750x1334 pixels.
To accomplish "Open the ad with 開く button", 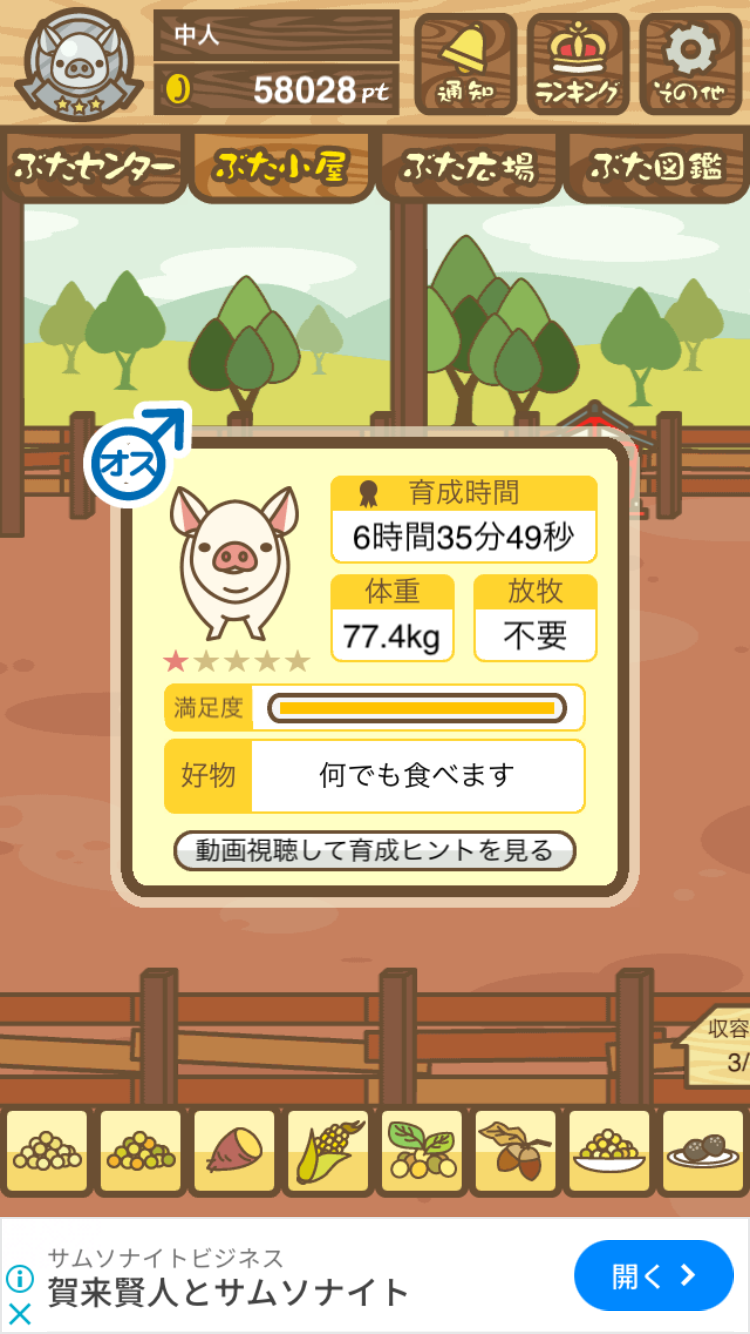I will pyautogui.click(x=653, y=1275).
